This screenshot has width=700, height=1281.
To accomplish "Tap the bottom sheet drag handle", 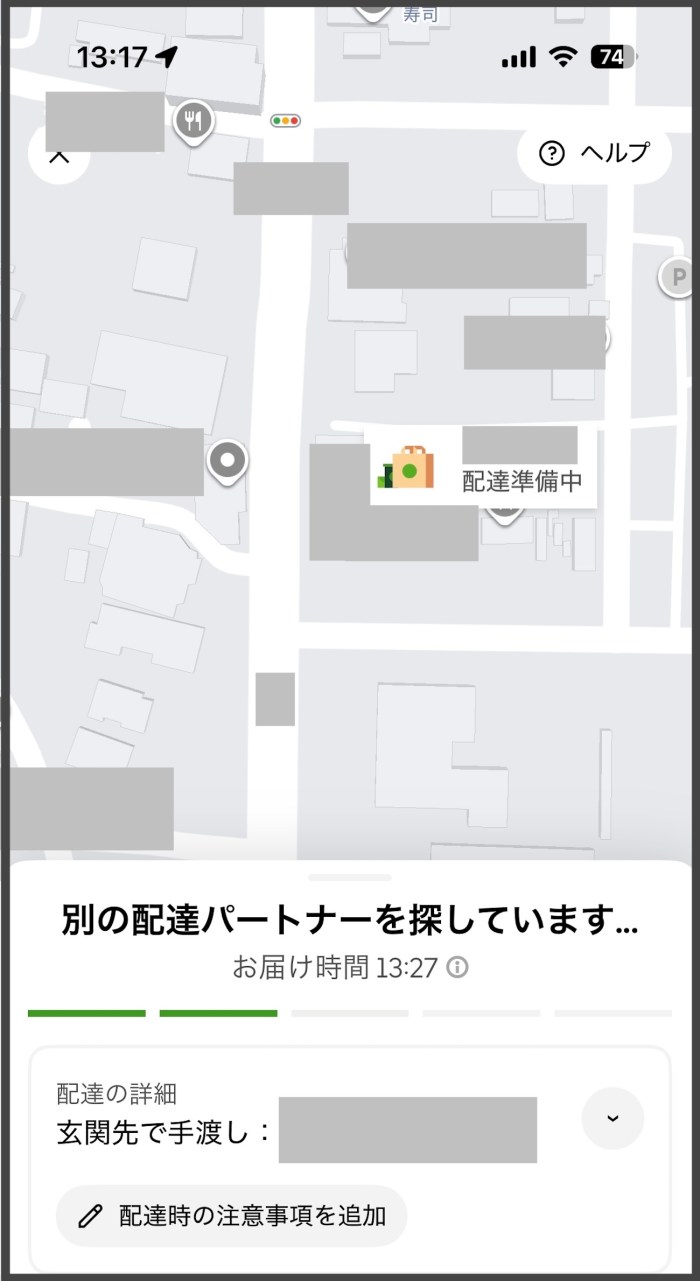I will coord(349,878).
